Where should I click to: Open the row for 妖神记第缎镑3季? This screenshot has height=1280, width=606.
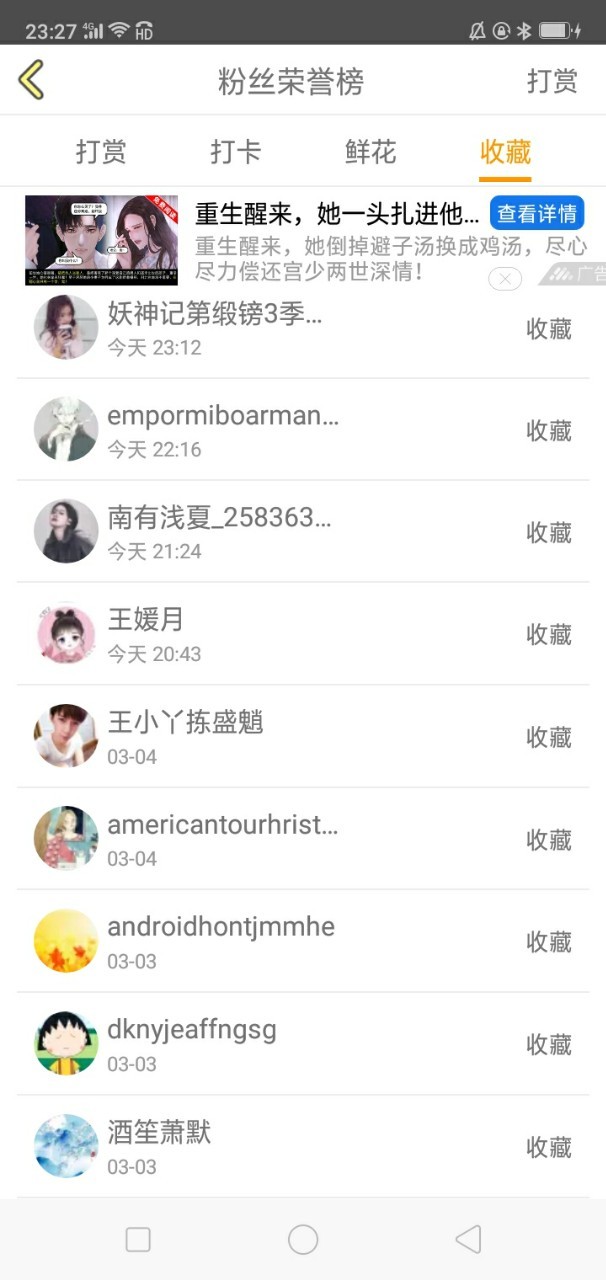point(303,329)
